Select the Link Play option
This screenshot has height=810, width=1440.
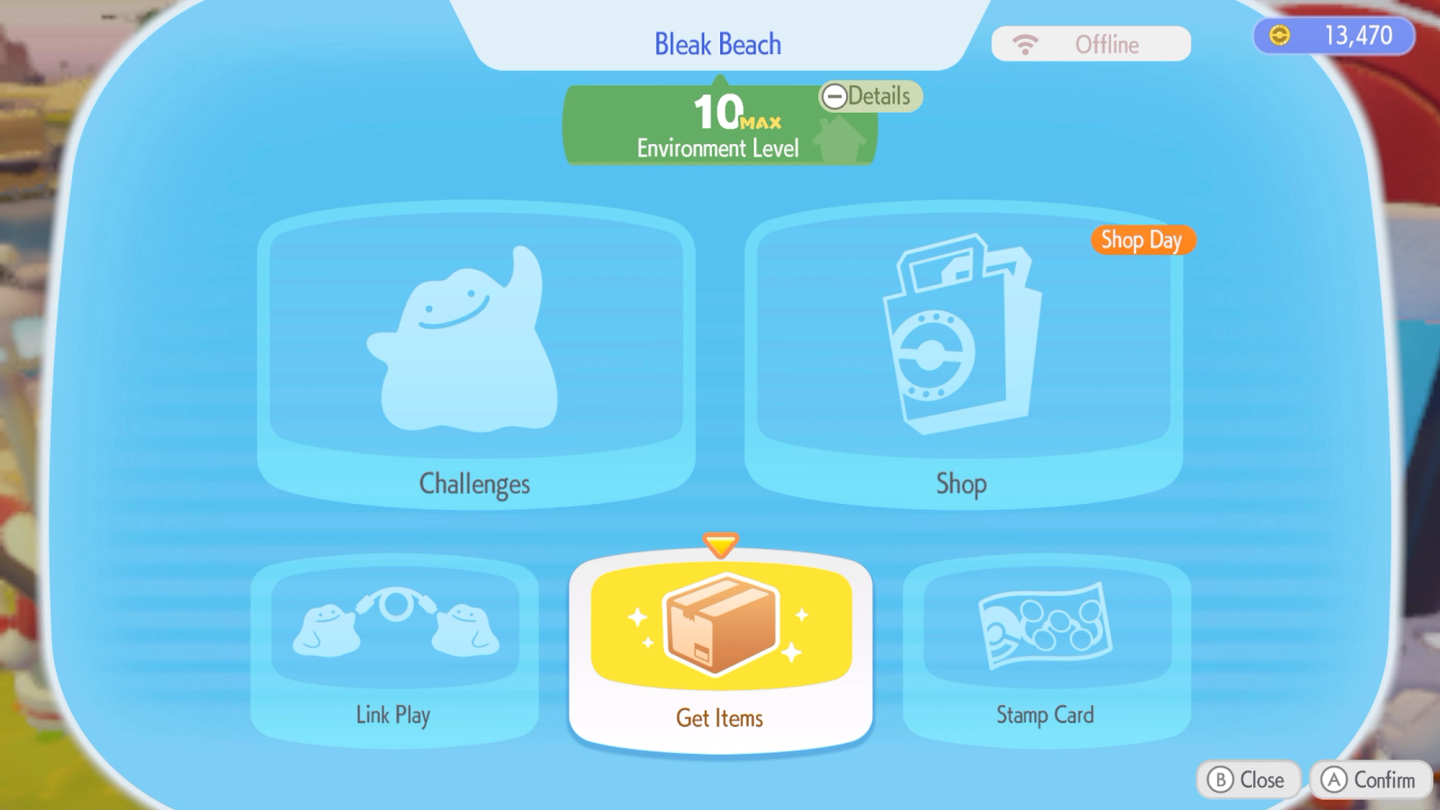point(394,650)
